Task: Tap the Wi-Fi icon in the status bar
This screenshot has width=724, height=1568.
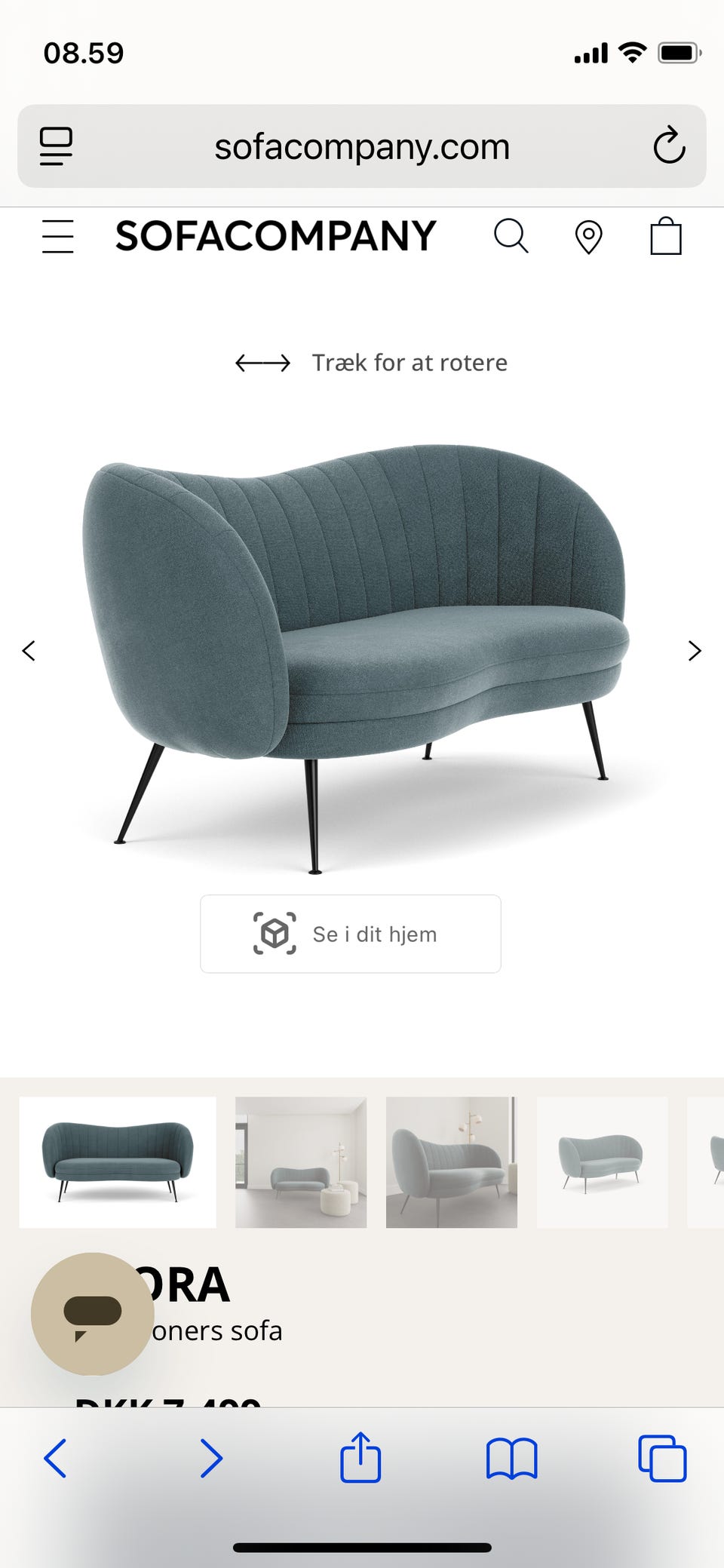Action: pyautogui.click(x=631, y=52)
